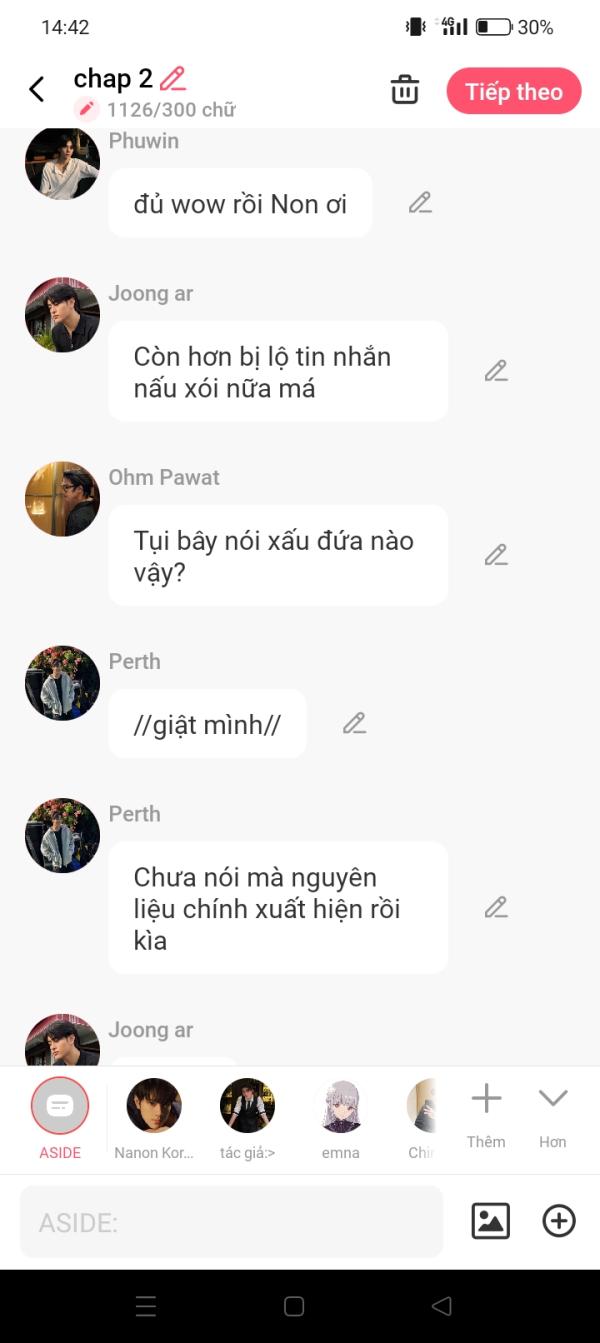600x1343 pixels.
Task: Tap the Tiếp theo button
Action: (514, 91)
